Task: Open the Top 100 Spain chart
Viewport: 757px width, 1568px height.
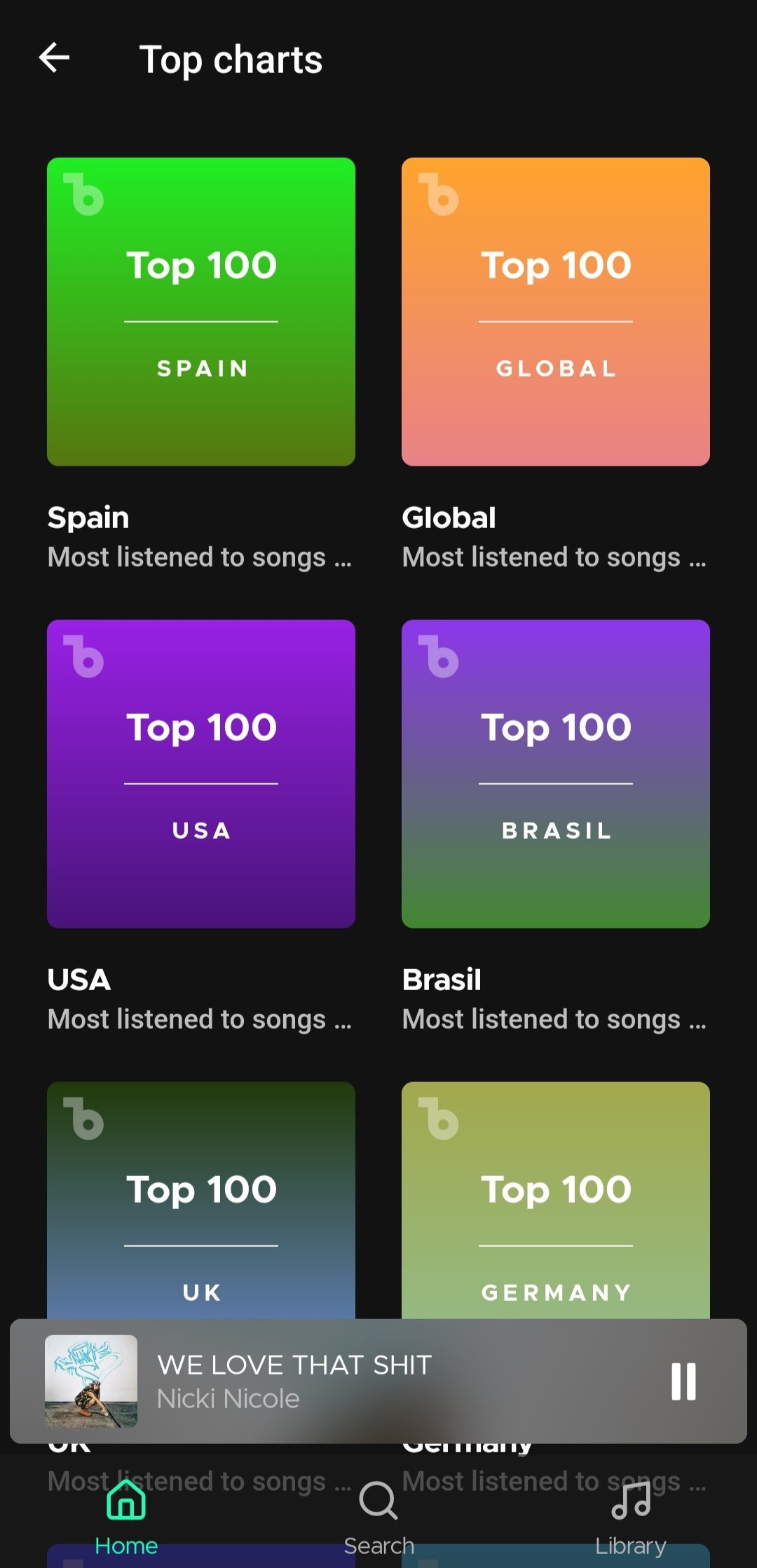Action: point(201,312)
